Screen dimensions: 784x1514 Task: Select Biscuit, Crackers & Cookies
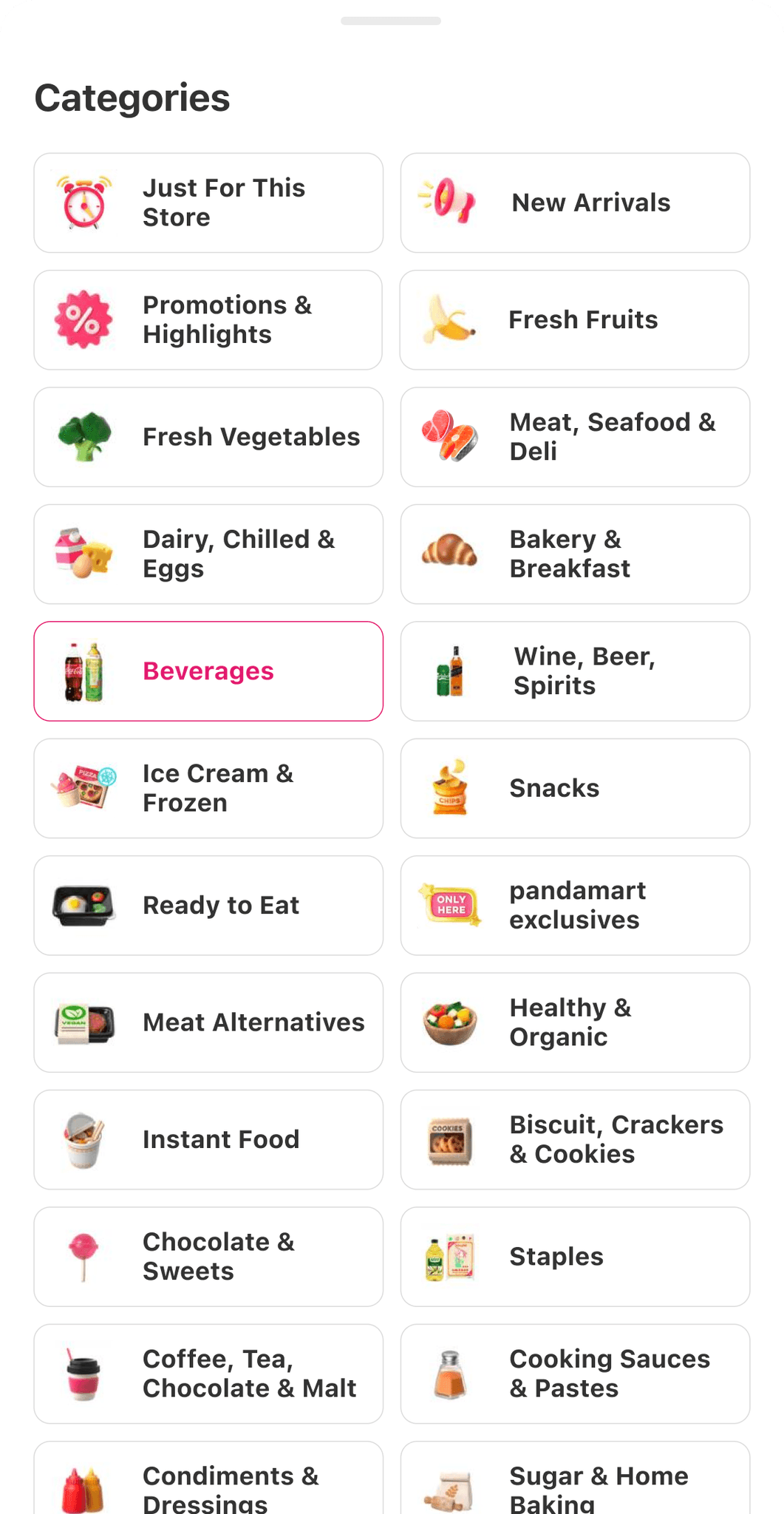coord(575,1140)
